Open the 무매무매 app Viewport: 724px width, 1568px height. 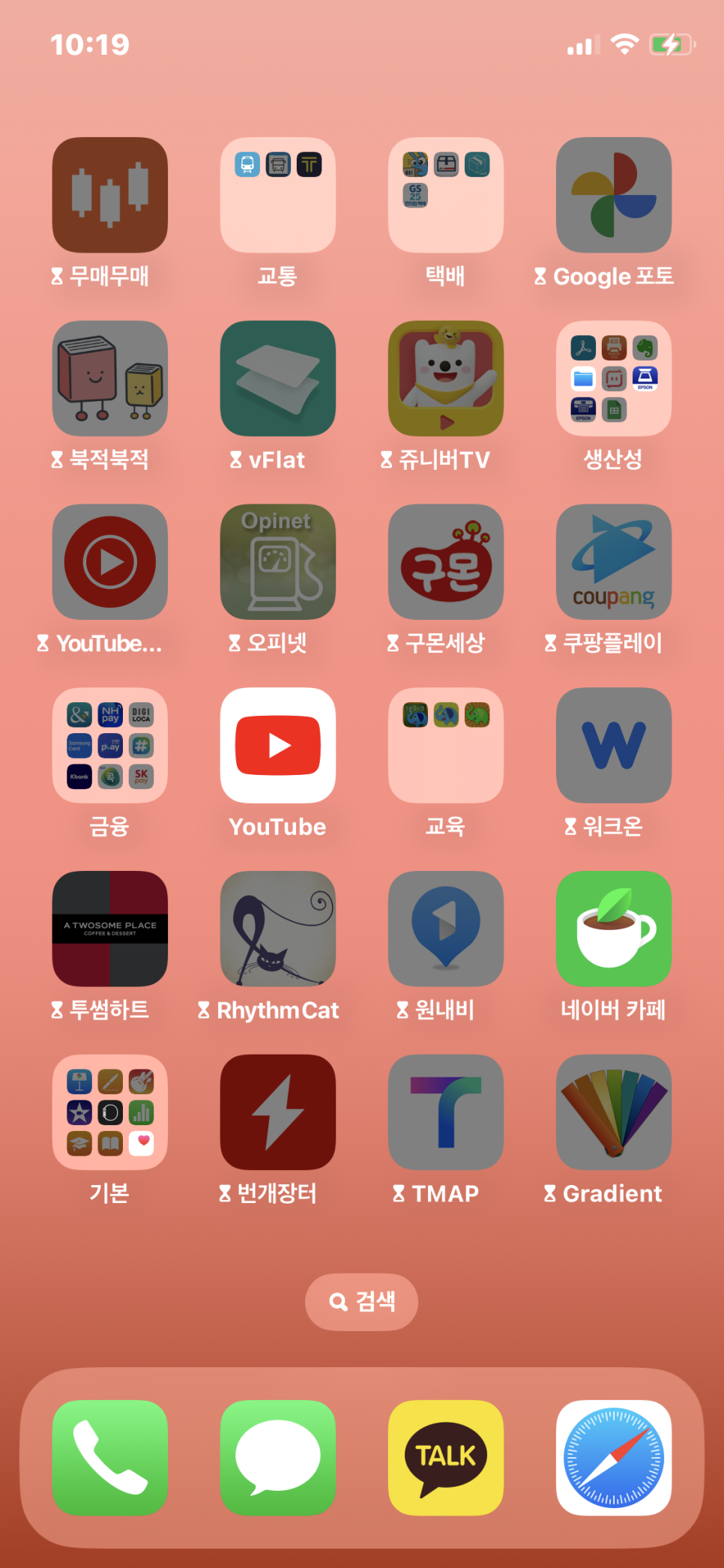click(x=109, y=195)
